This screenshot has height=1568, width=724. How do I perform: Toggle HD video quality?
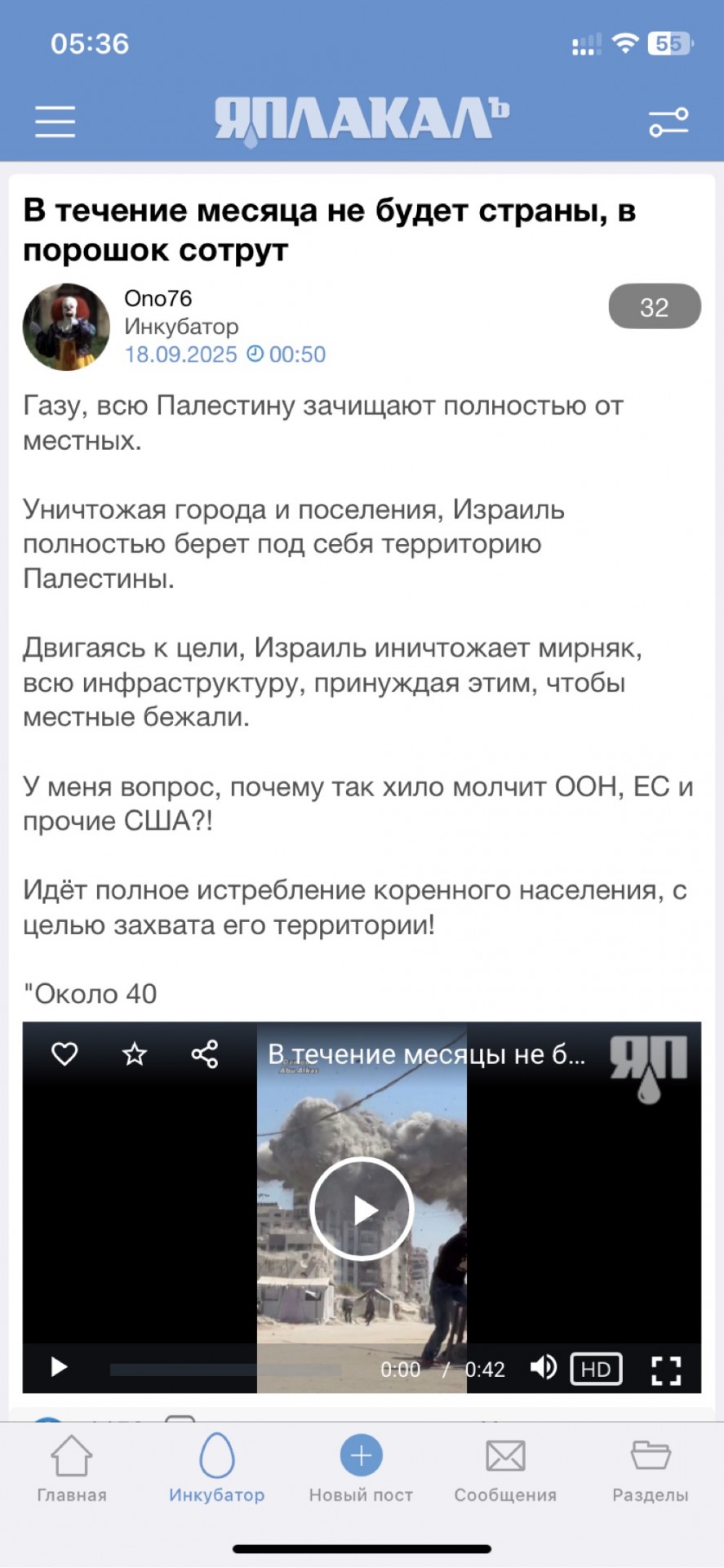point(596,1369)
